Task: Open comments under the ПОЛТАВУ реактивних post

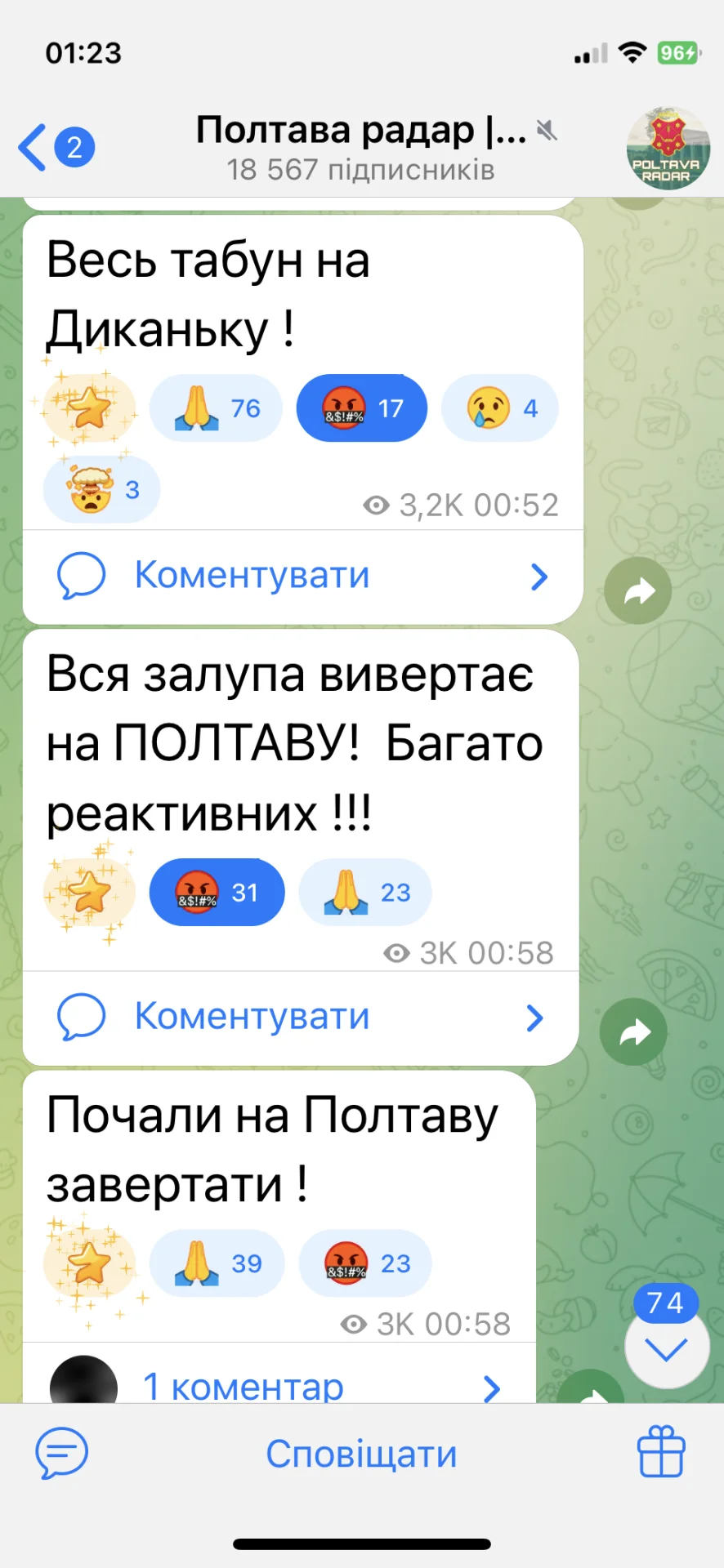Action: click(301, 1018)
